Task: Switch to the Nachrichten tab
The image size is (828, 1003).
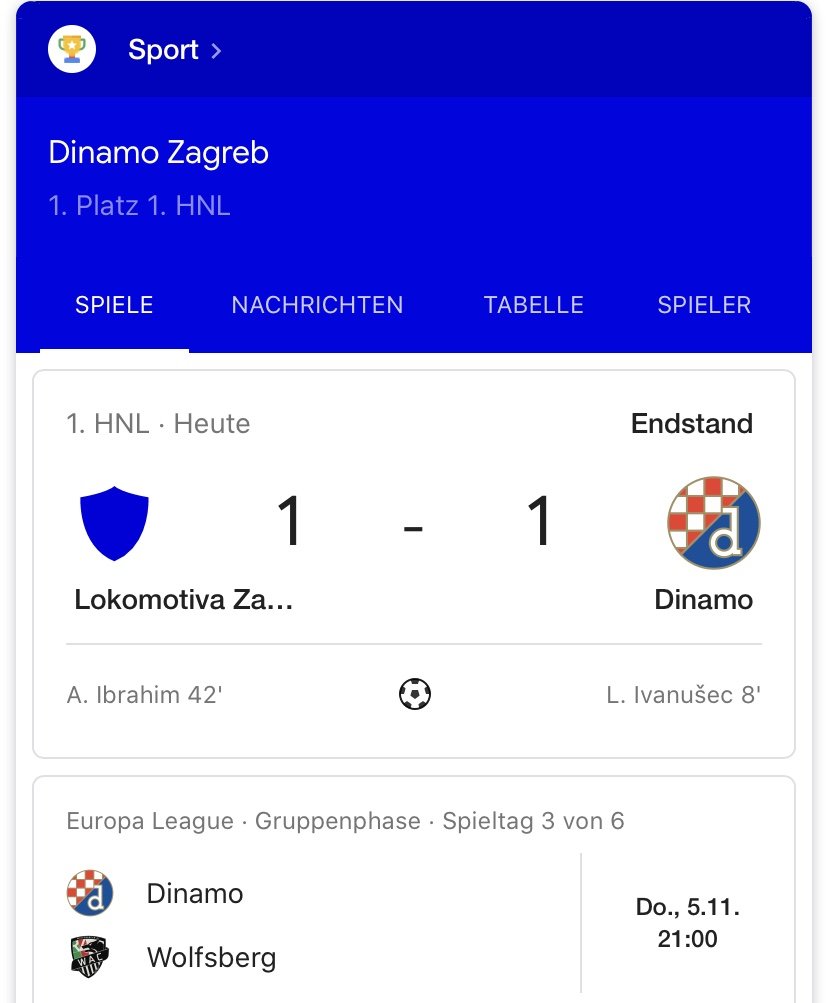Action: pyautogui.click(x=317, y=305)
